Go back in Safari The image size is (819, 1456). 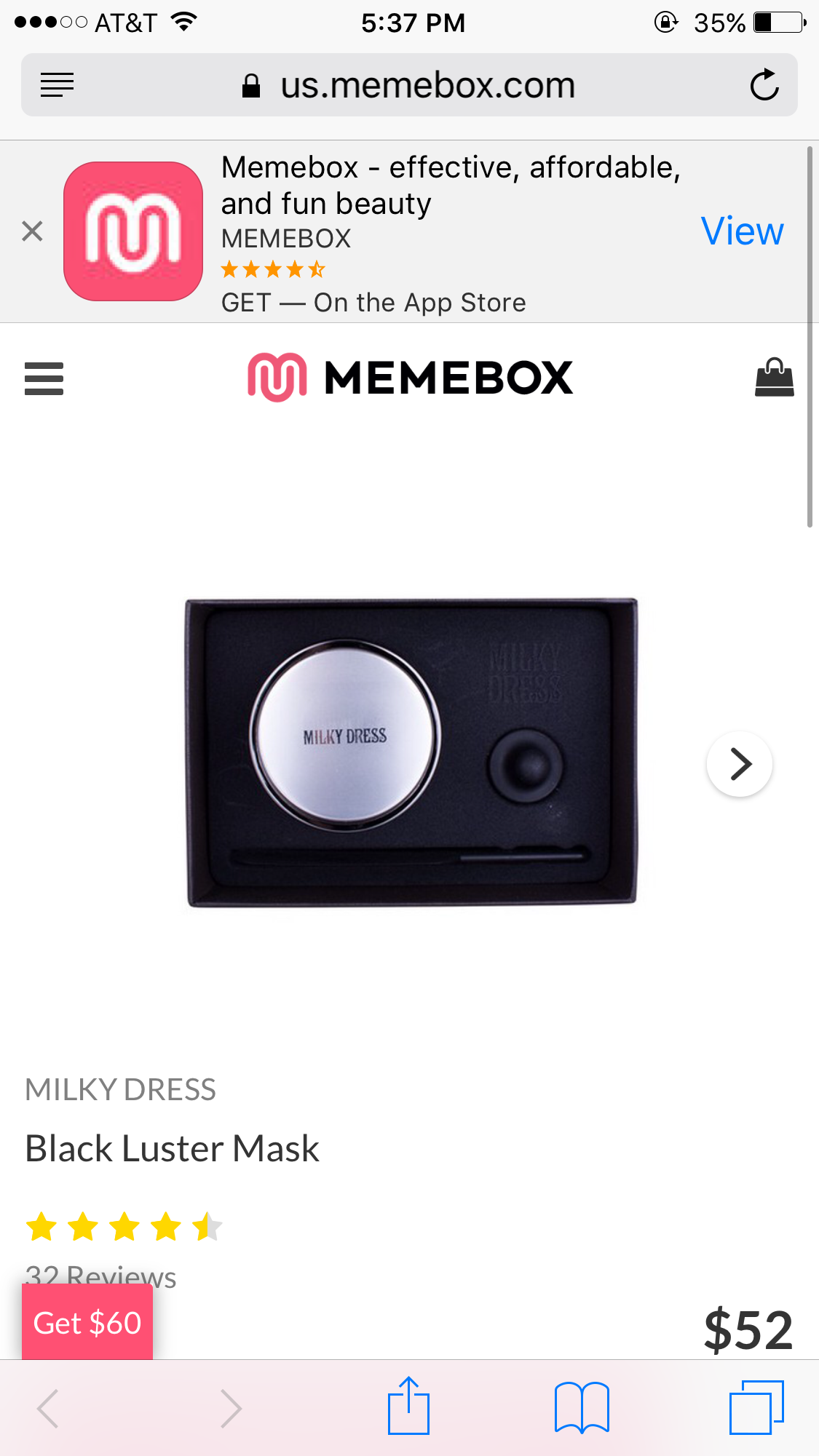(48, 1408)
